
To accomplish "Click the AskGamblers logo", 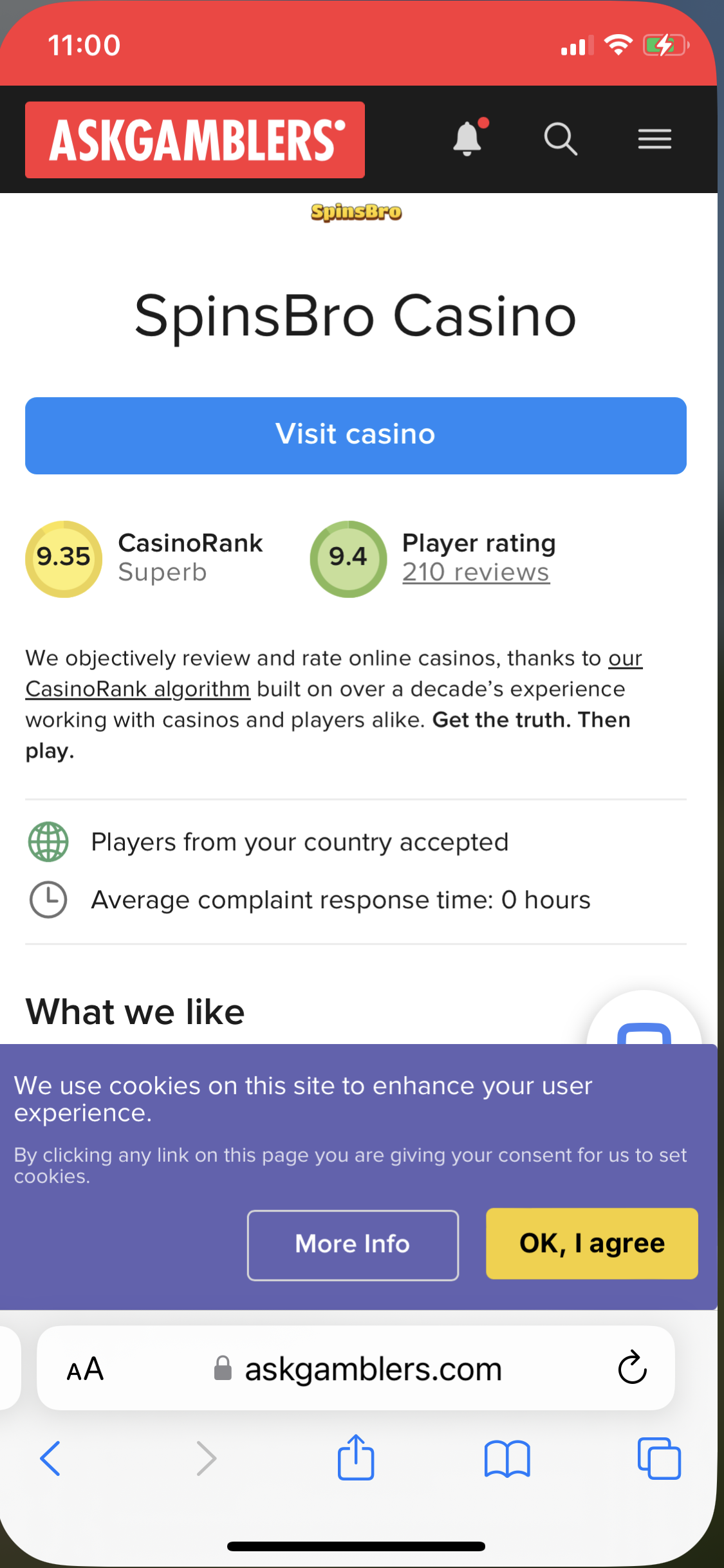I will point(194,139).
